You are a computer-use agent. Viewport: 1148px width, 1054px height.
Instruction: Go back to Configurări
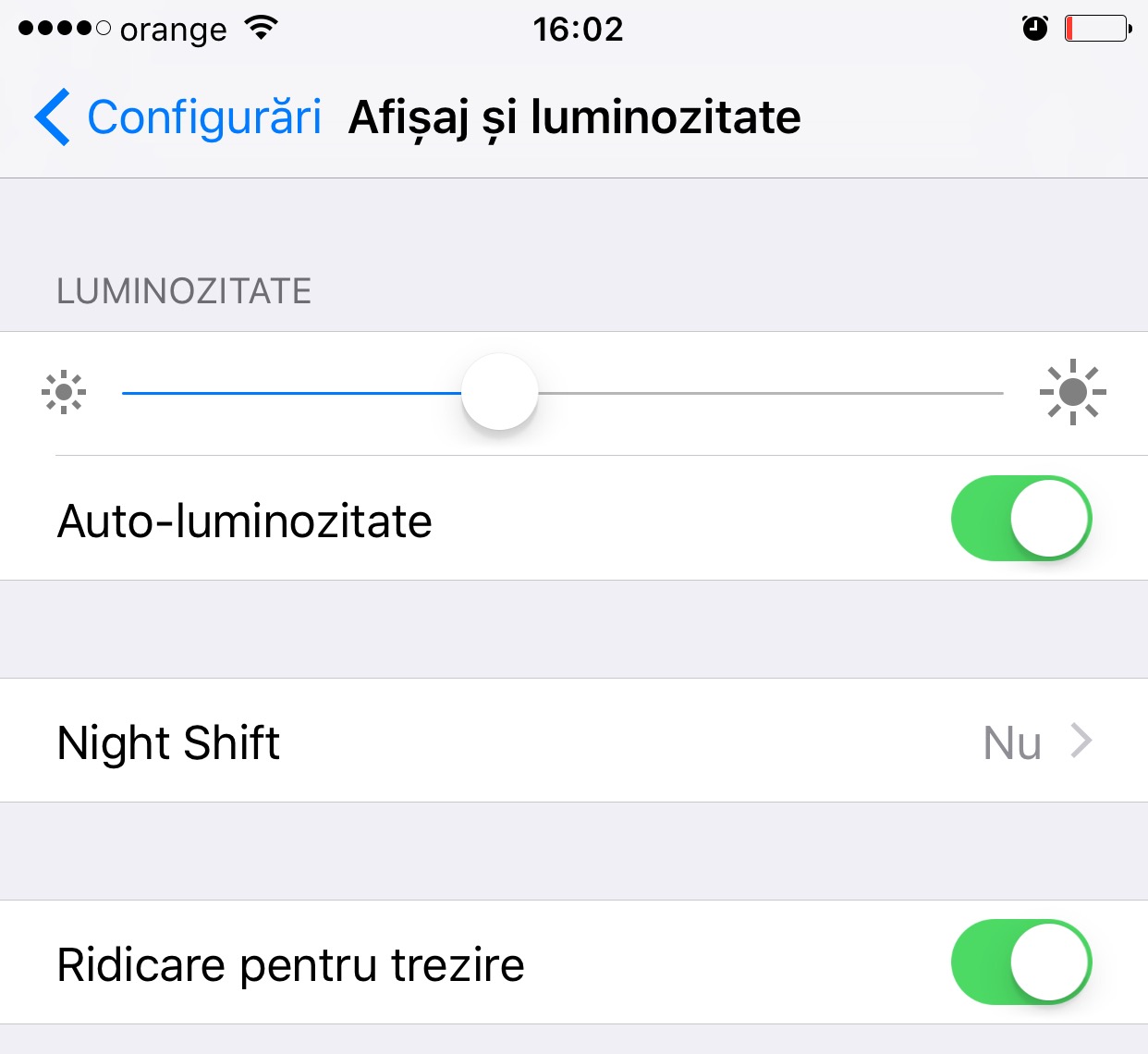[178, 117]
